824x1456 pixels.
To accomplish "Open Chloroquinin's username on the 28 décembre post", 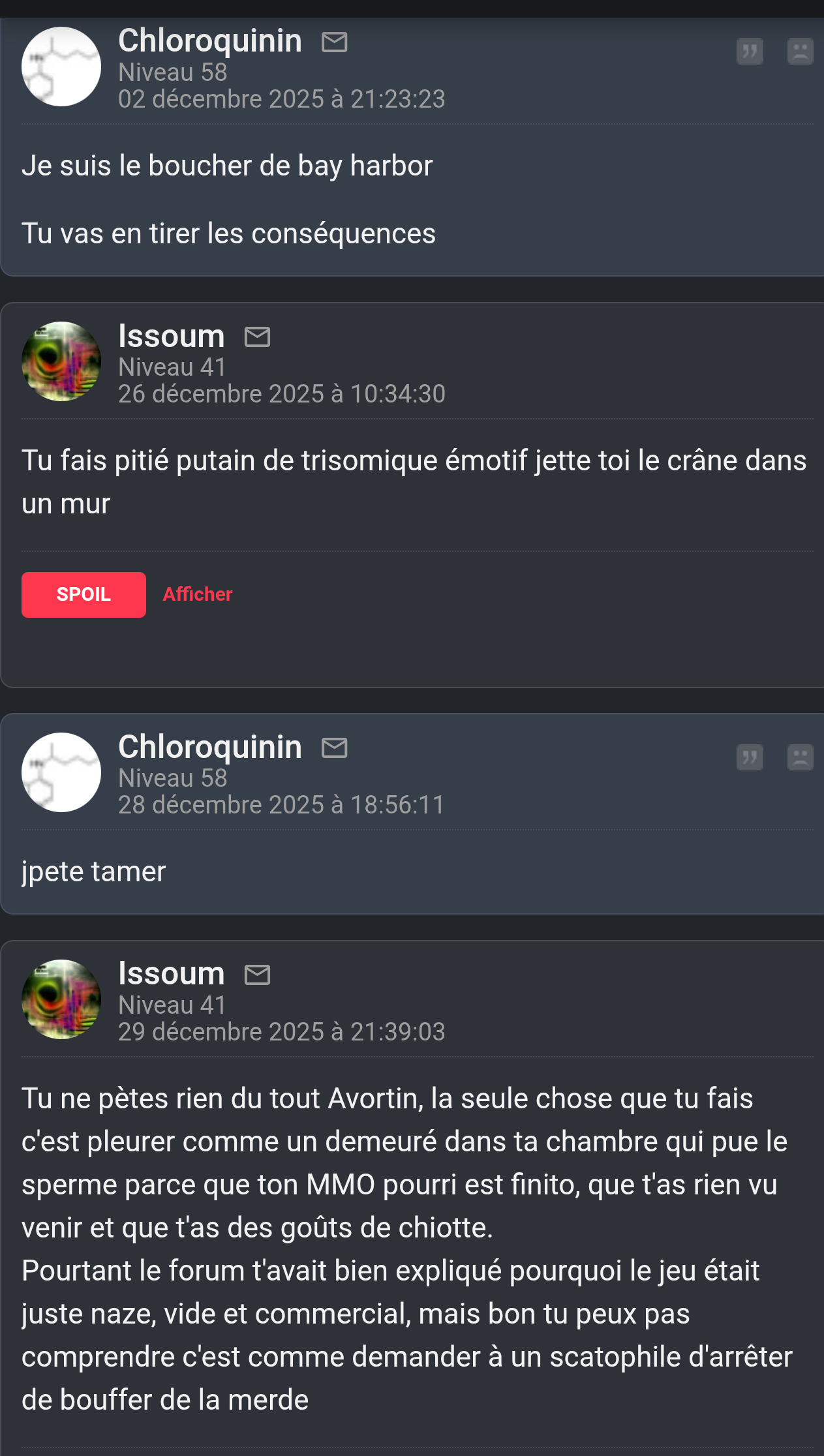I will click(209, 747).
